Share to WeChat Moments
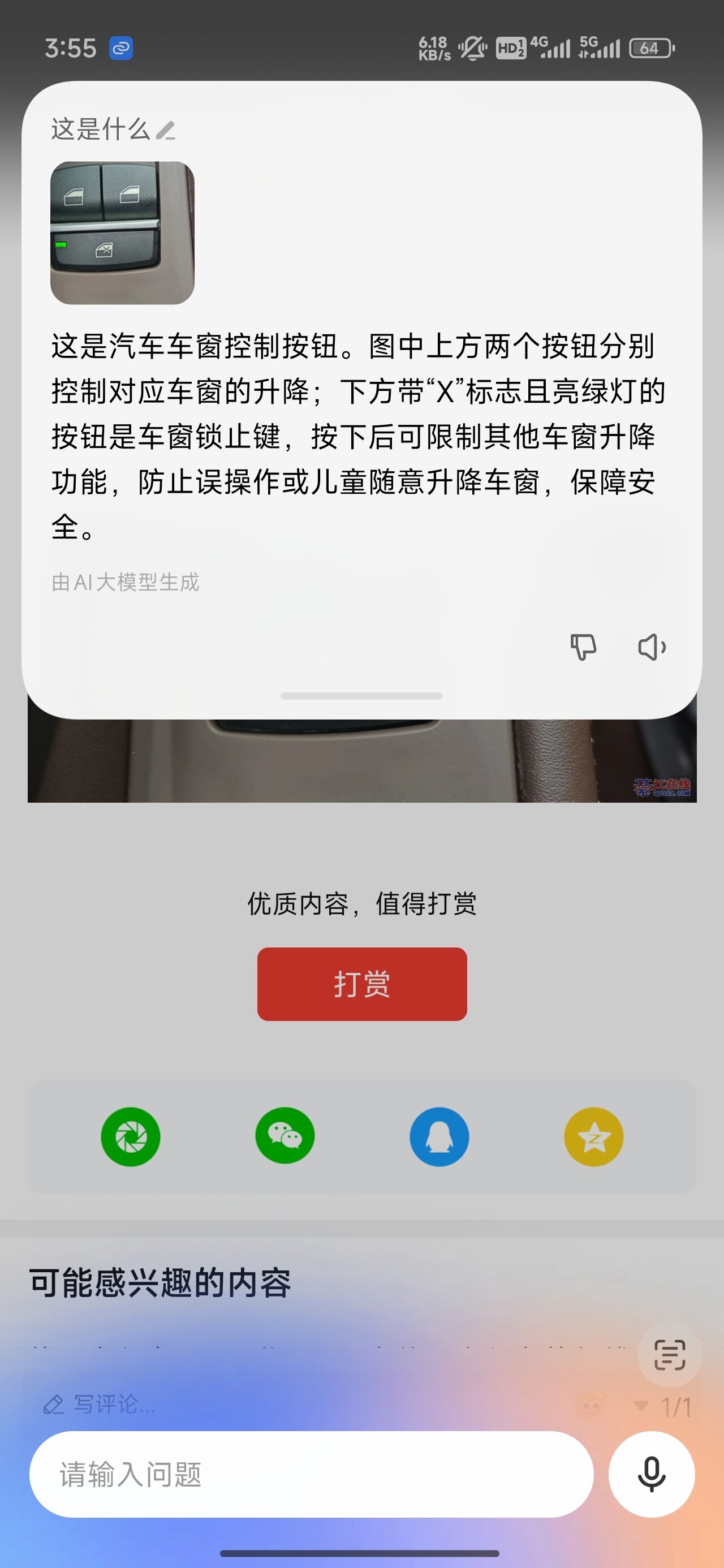This screenshot has width=724, height=1568. (130, 1136)
